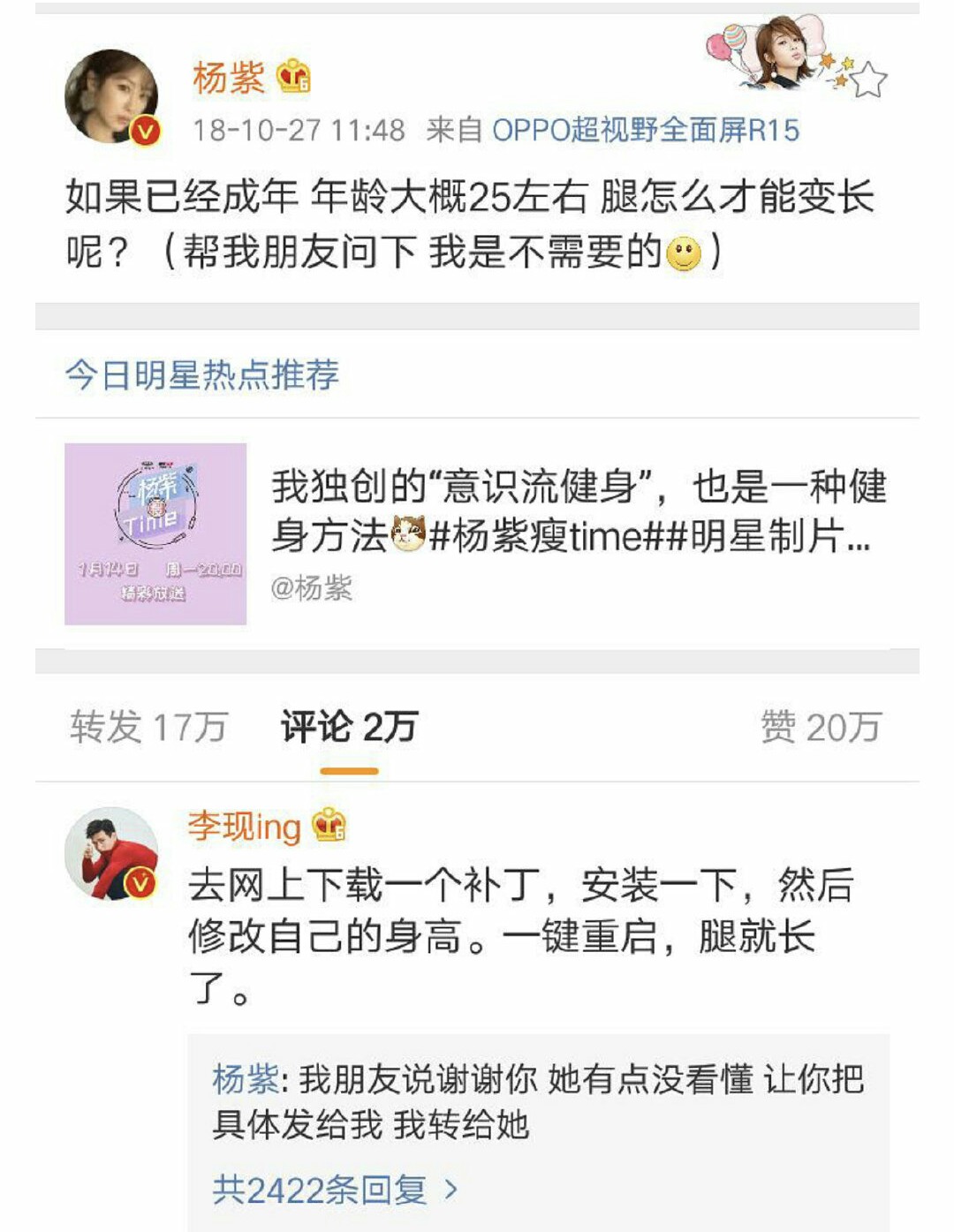The width and height of the screenshot is (954, 1232).
Task: View all 共2422条回复 replies
Action: (x=334, y=1190)
